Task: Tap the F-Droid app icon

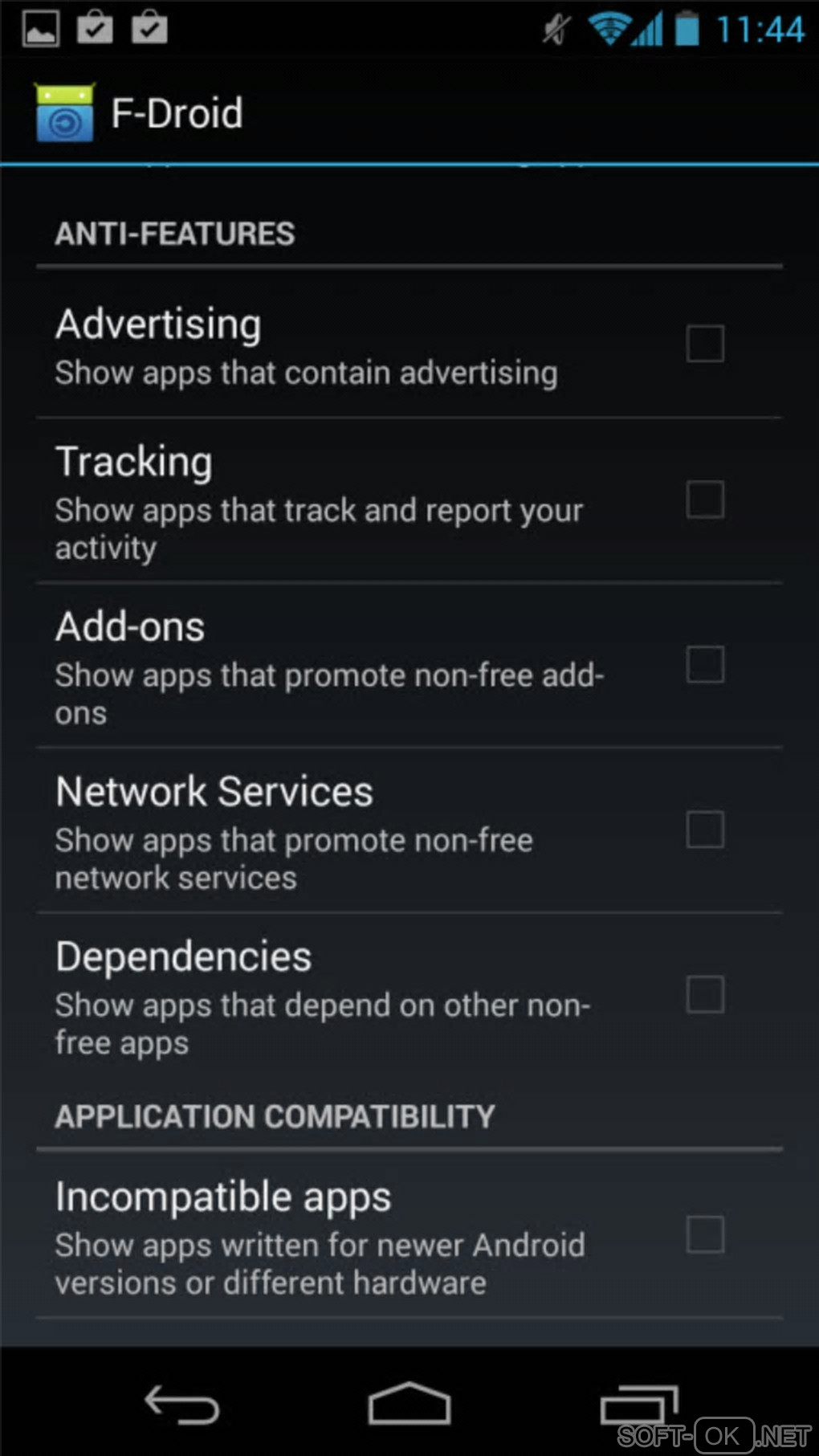Action: (x=65, y=113)
